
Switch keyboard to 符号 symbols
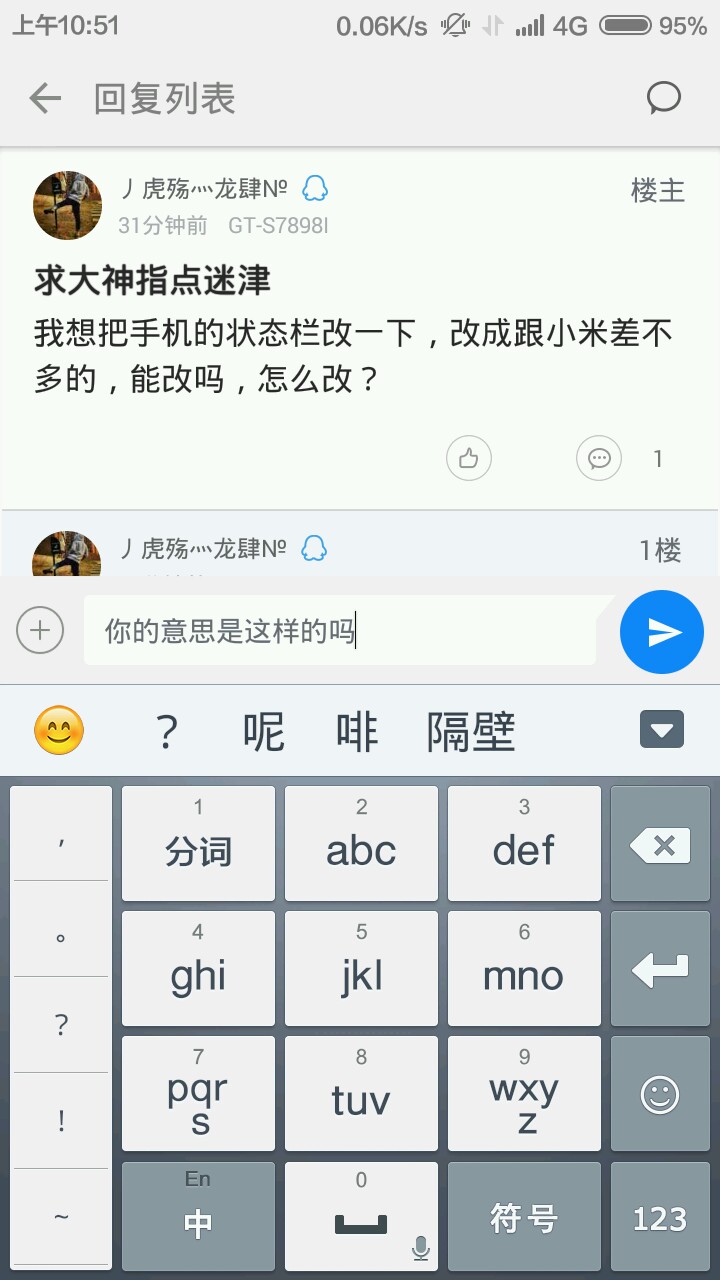coord(524,1217)
